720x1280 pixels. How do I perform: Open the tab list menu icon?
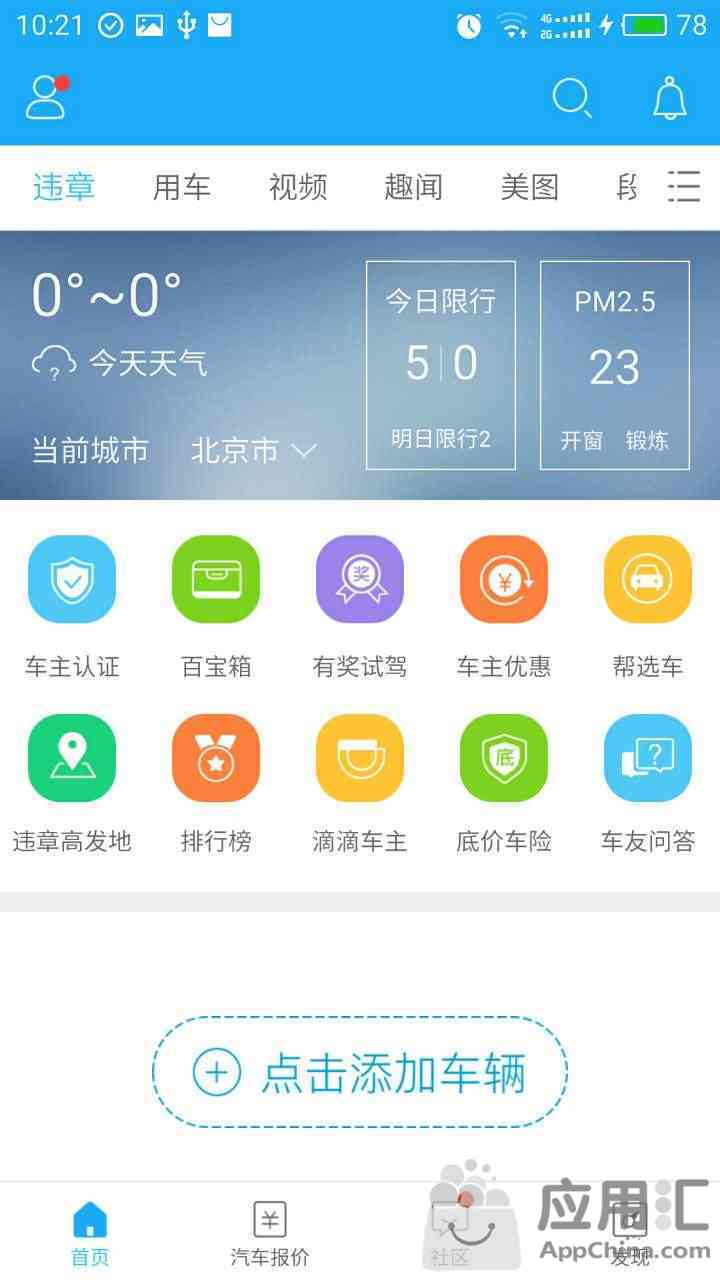[684, 187]
